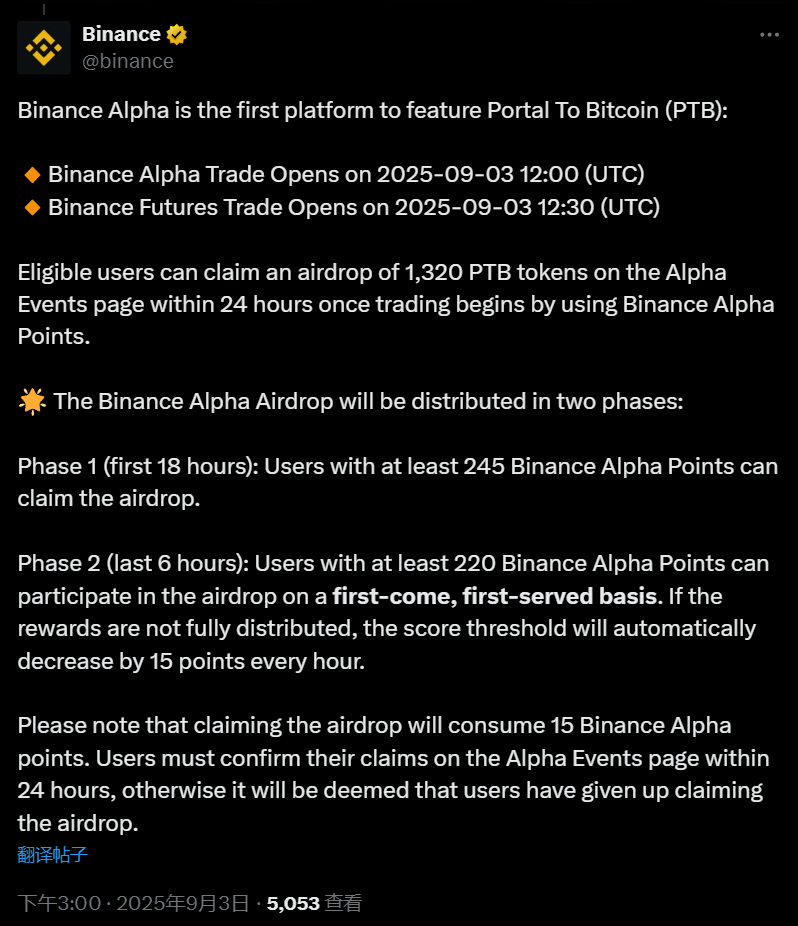Open the post's three-dot overflow menu
The image size is (798, 926).
click(768, 35)
